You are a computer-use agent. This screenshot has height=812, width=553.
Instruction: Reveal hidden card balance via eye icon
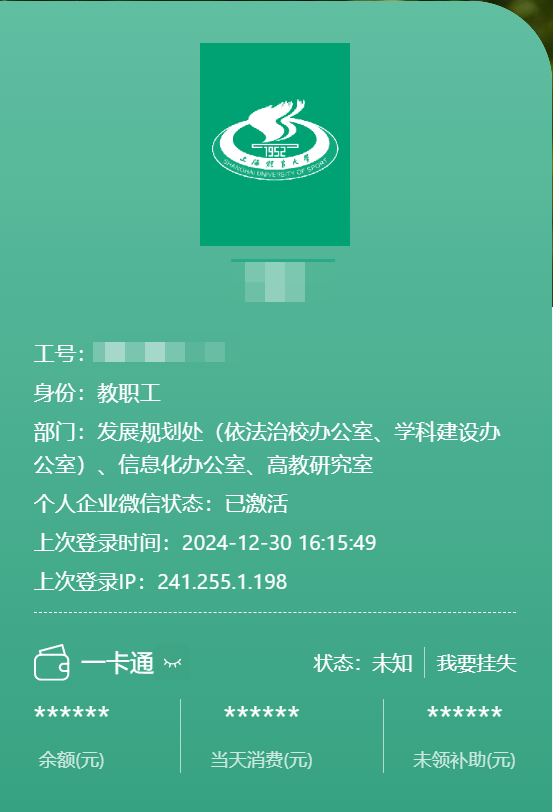click(x=172, y=663)
